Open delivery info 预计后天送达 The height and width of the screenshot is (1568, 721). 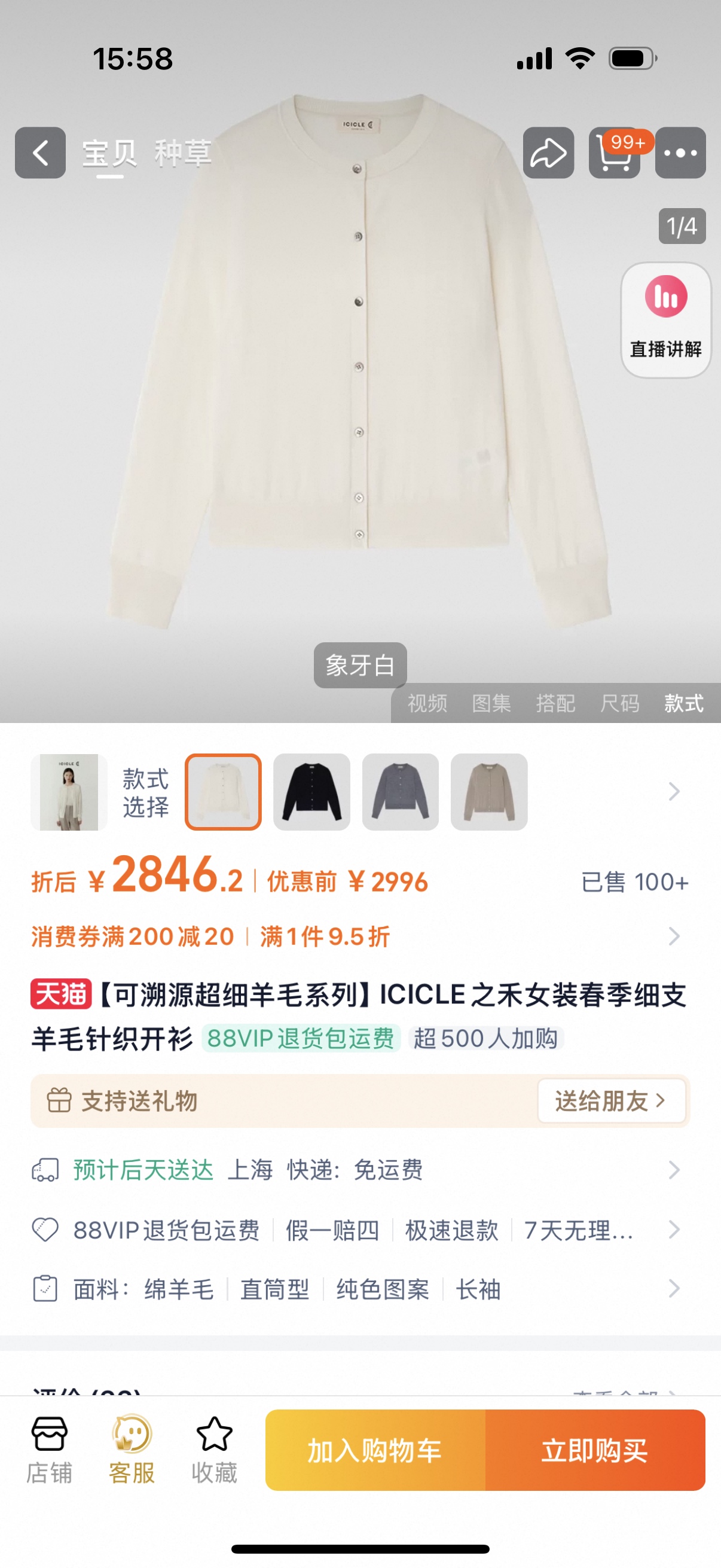point(356,1170)
